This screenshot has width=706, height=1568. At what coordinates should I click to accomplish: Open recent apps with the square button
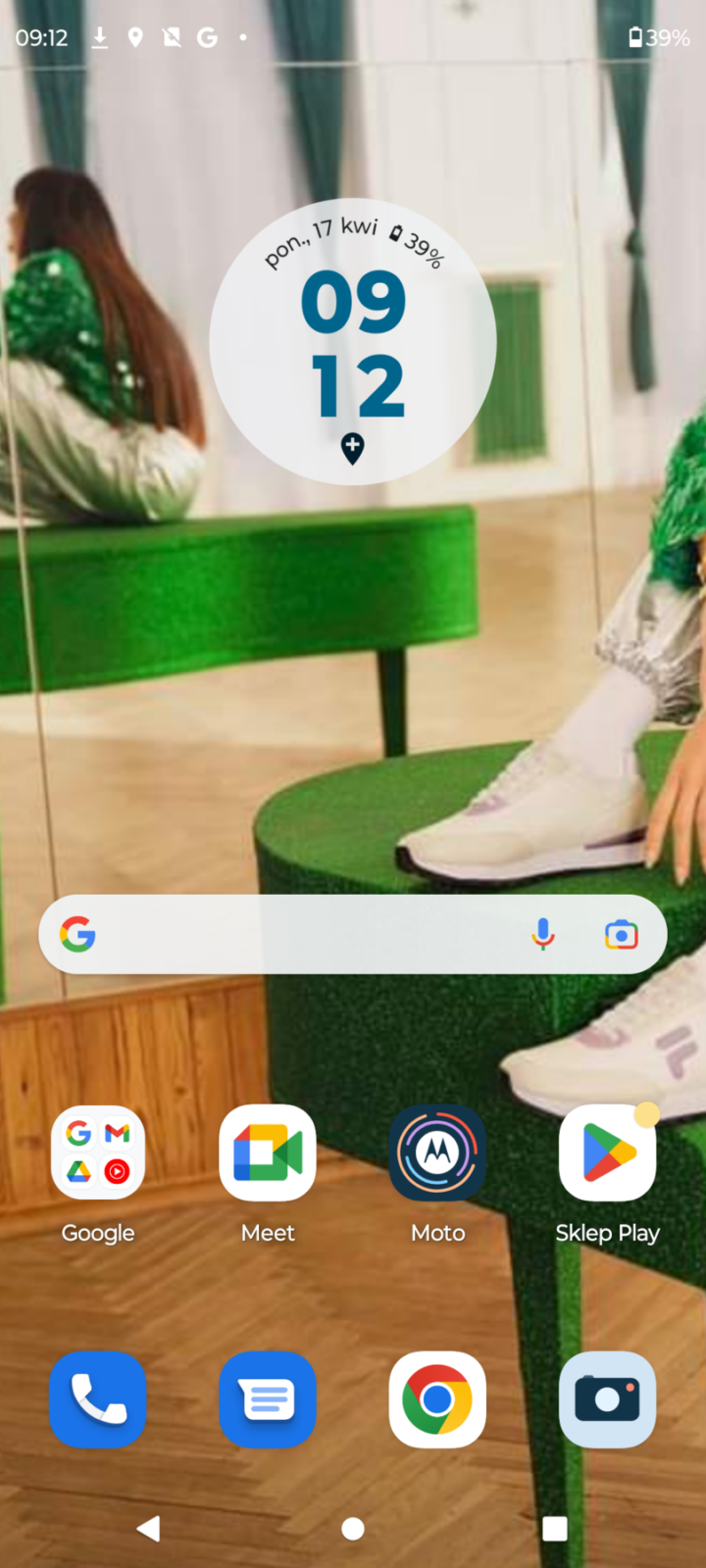point(555,1528)
